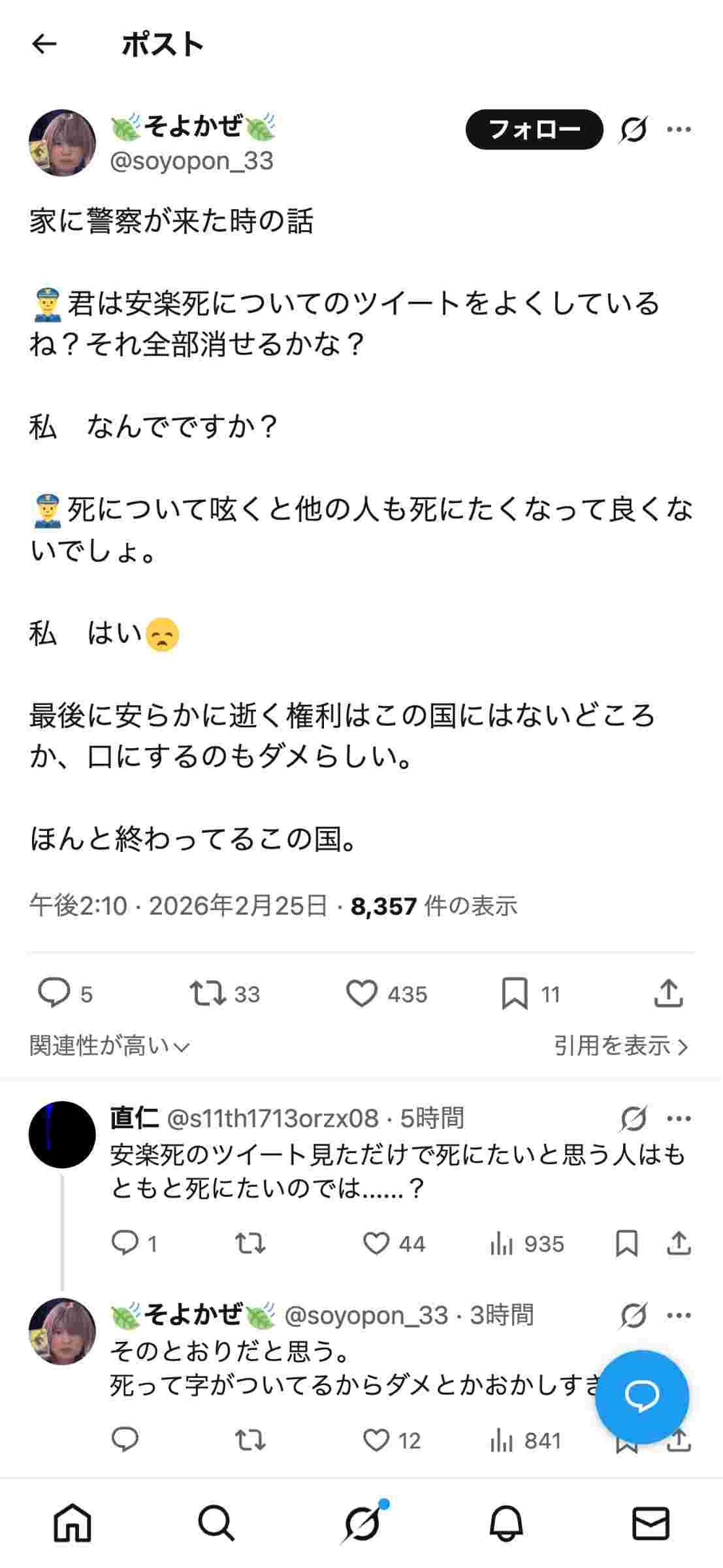
Task: Share the main post
Action: (668, 993)
